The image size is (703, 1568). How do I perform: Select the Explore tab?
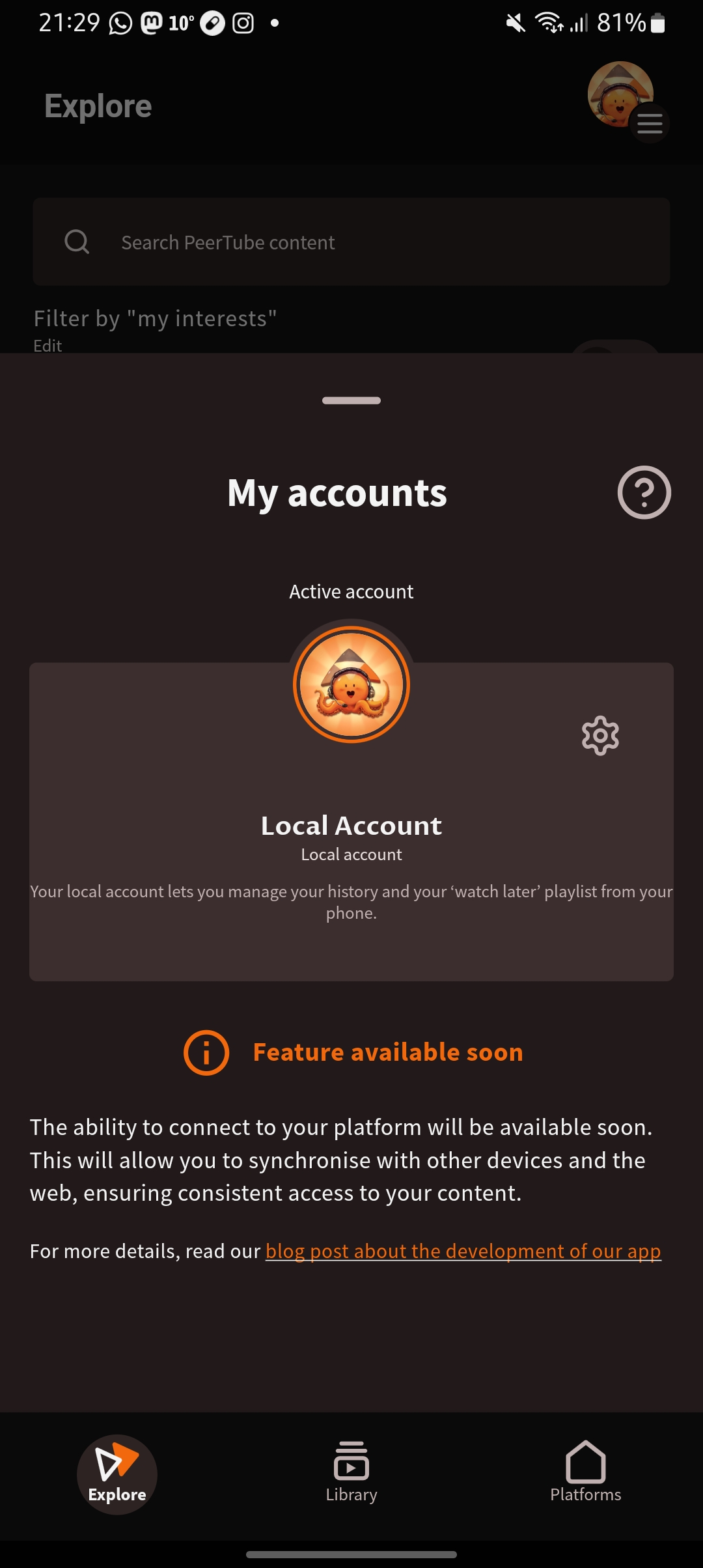pyautogui.click(x=117, y=1474)
